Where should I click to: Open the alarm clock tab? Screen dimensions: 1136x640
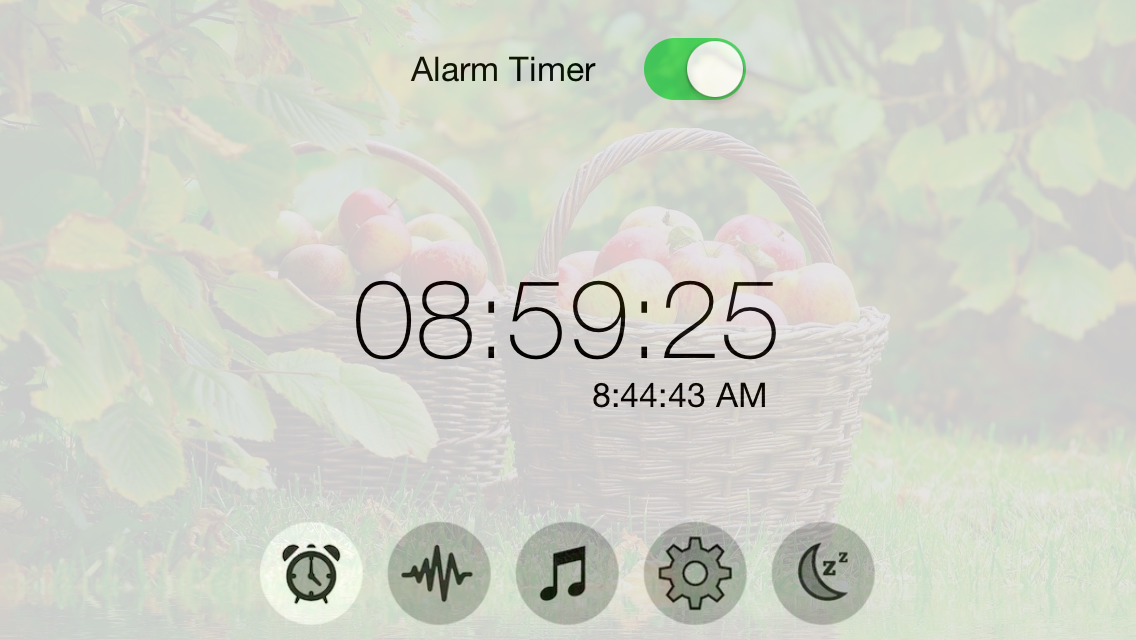(310, 573)
